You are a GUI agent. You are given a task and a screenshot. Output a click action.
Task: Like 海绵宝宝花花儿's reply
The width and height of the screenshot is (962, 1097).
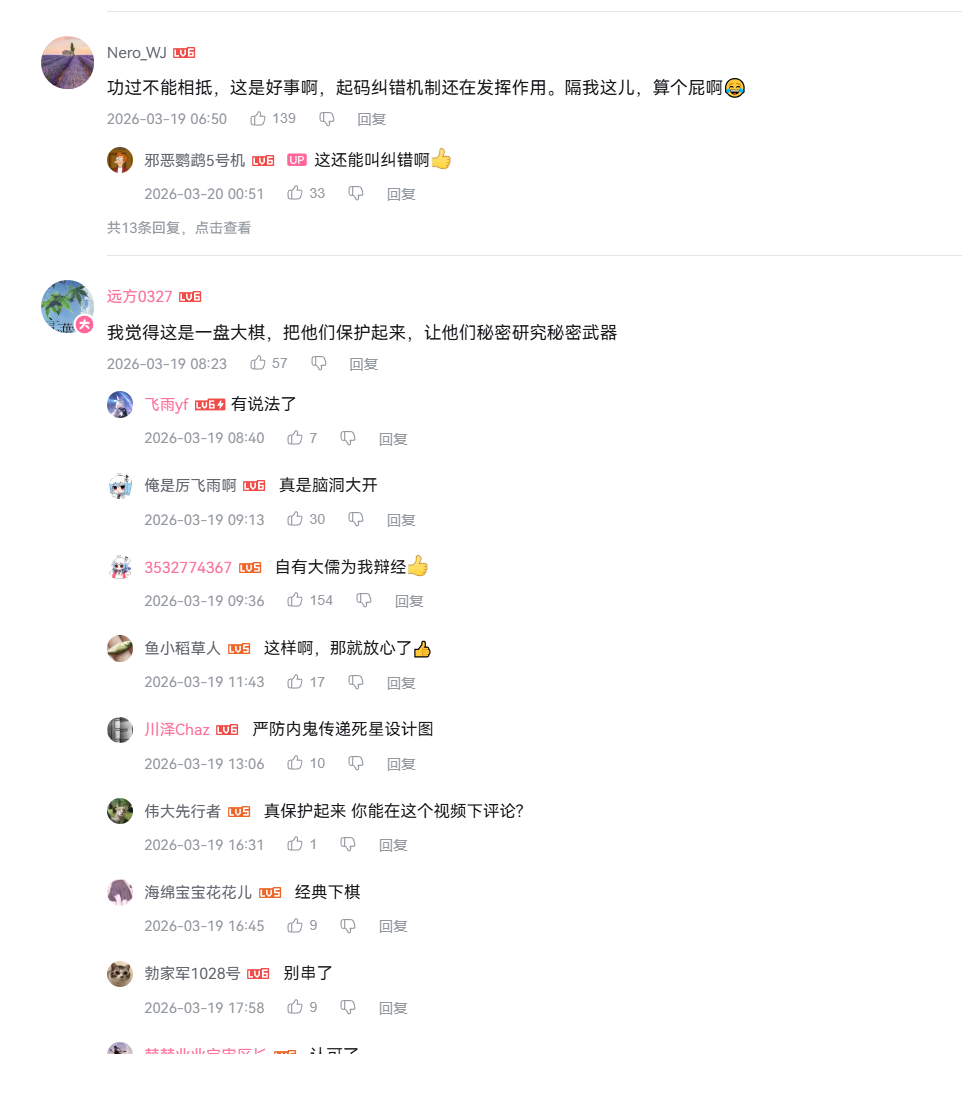click(296, 926)
